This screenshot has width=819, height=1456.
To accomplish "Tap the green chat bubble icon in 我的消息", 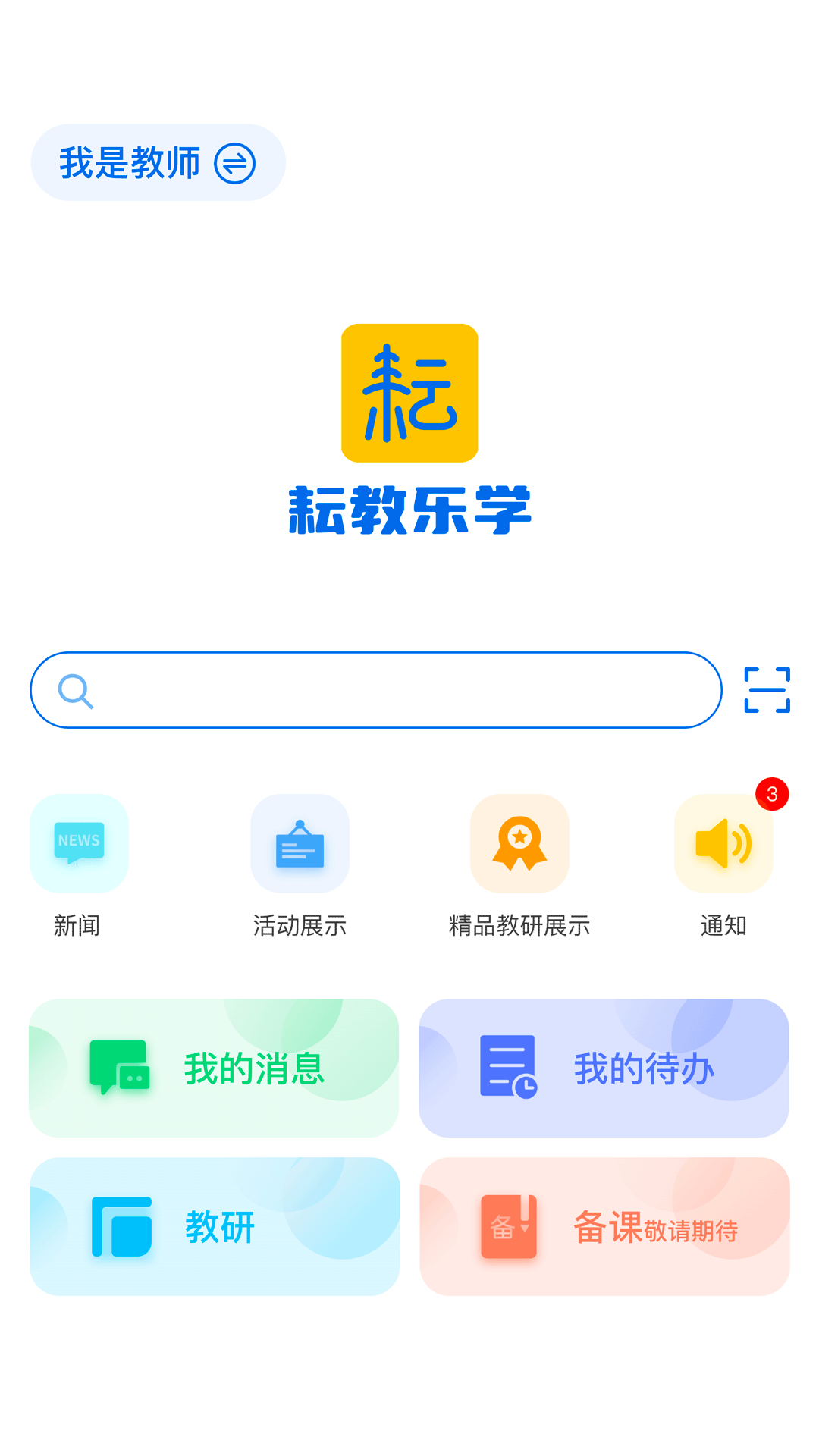I will pyautogui.click(x=121, y=1068).
